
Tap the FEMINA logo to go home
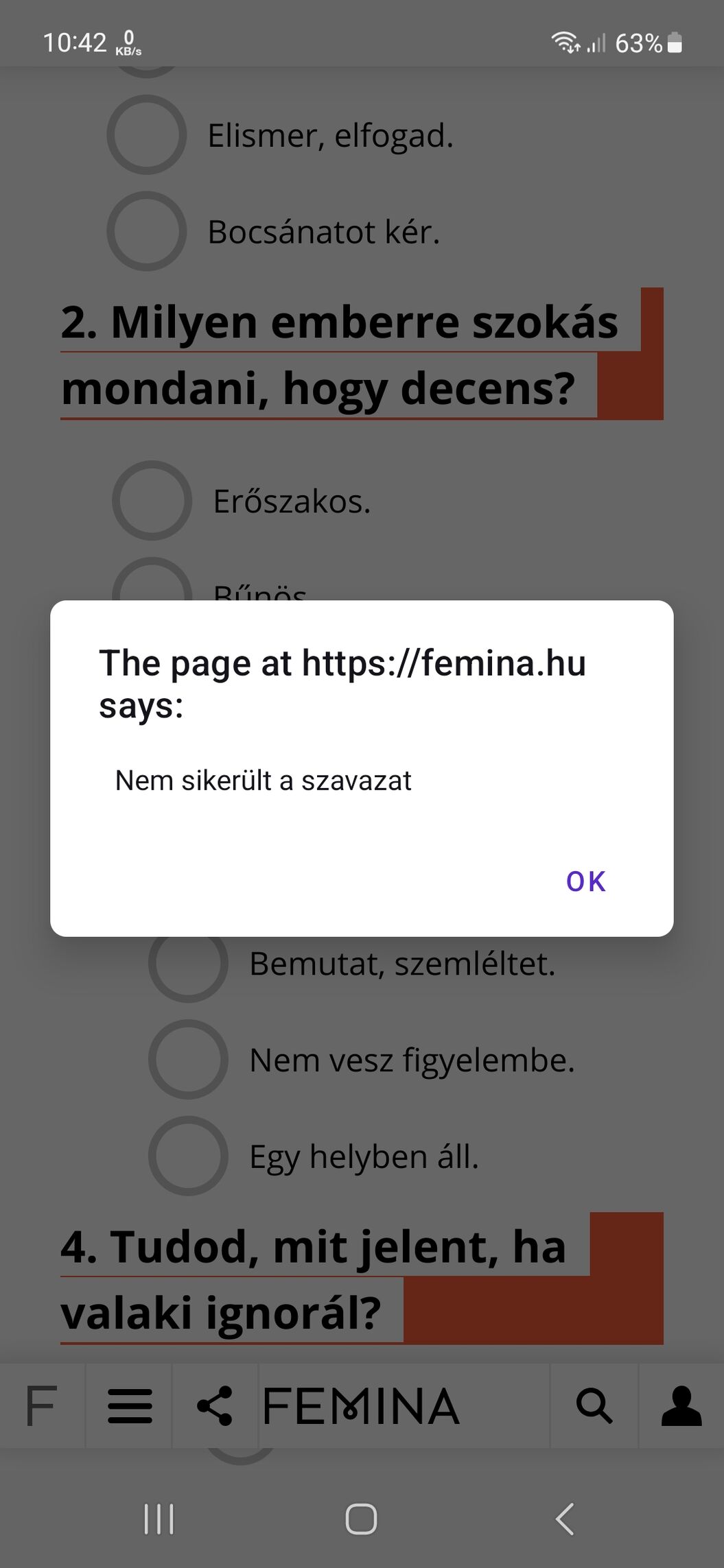point(361,1406)
